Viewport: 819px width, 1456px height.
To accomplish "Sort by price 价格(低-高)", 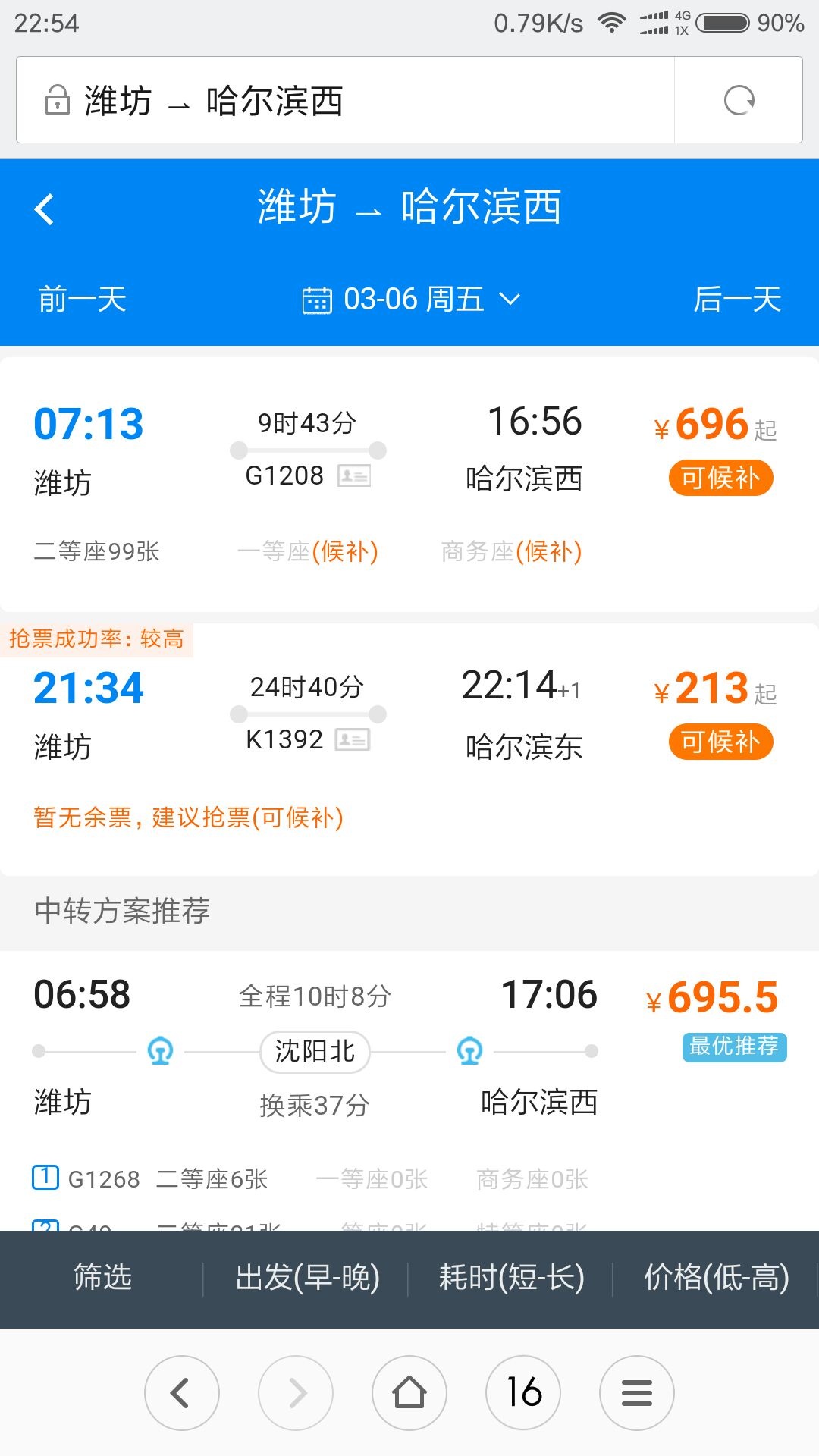I will [717, 1278].
